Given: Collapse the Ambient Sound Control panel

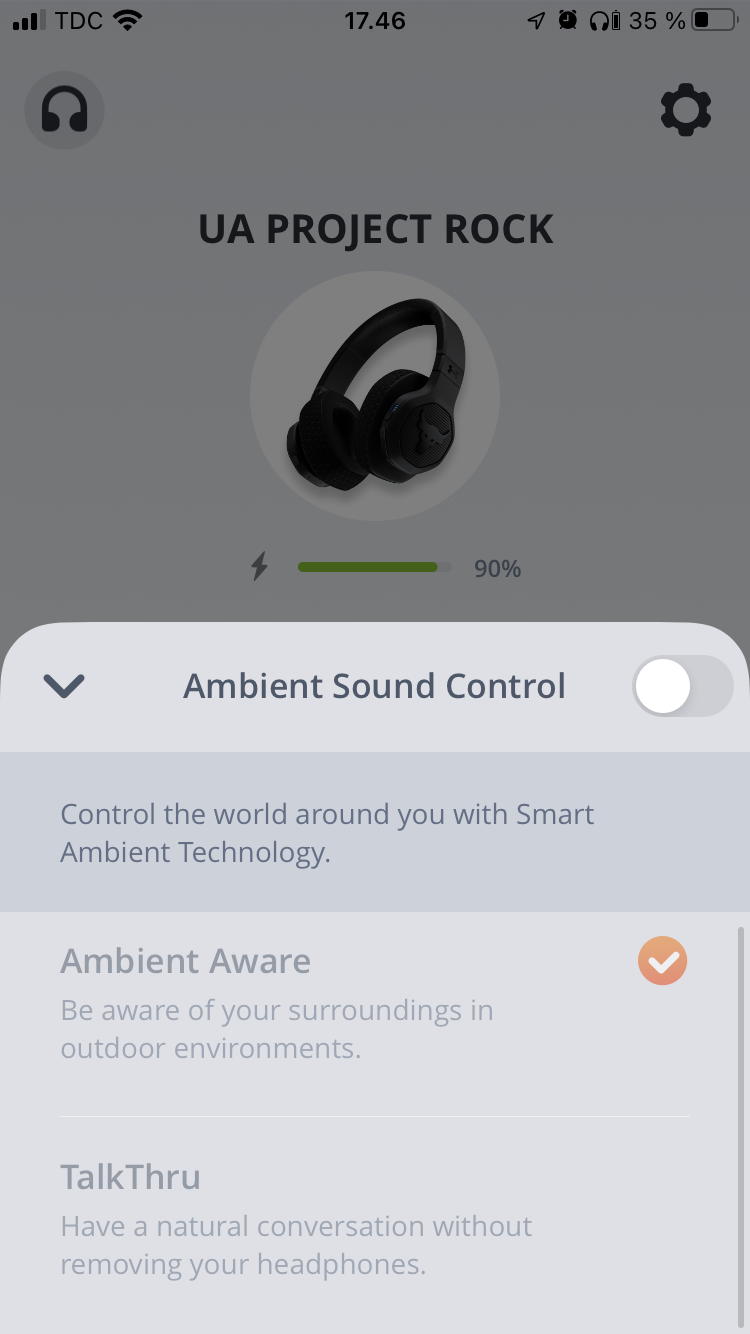Looking at the screenshot, I should point(64,686).
